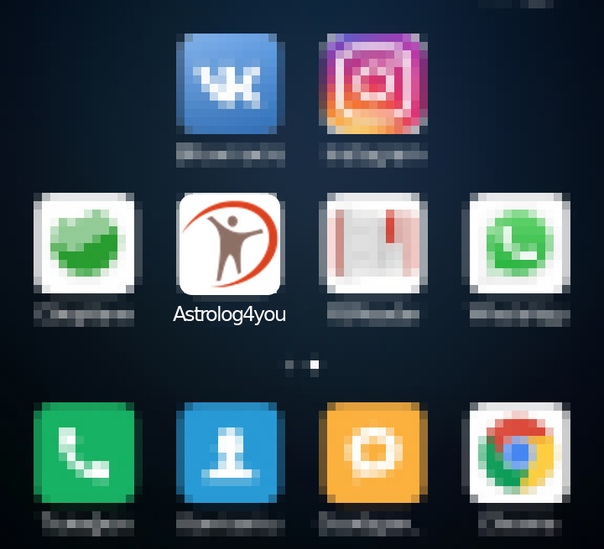Open Instagram from the home screen

pos(376,85)
